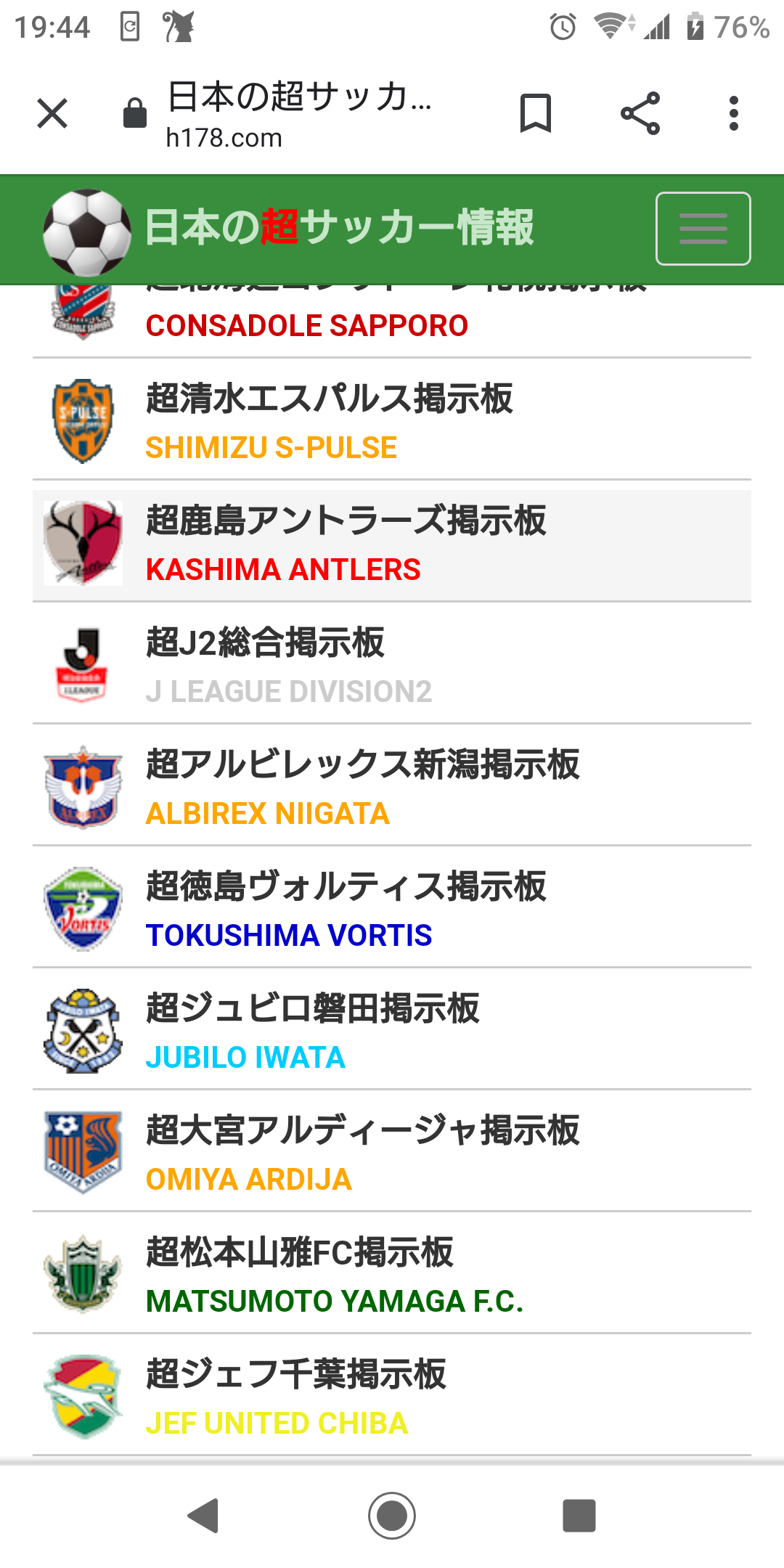Image resolution: width=784 pixels, height=1568 pixels.
Task: Tap the site title to go home
Action: [x=338, y=227]
